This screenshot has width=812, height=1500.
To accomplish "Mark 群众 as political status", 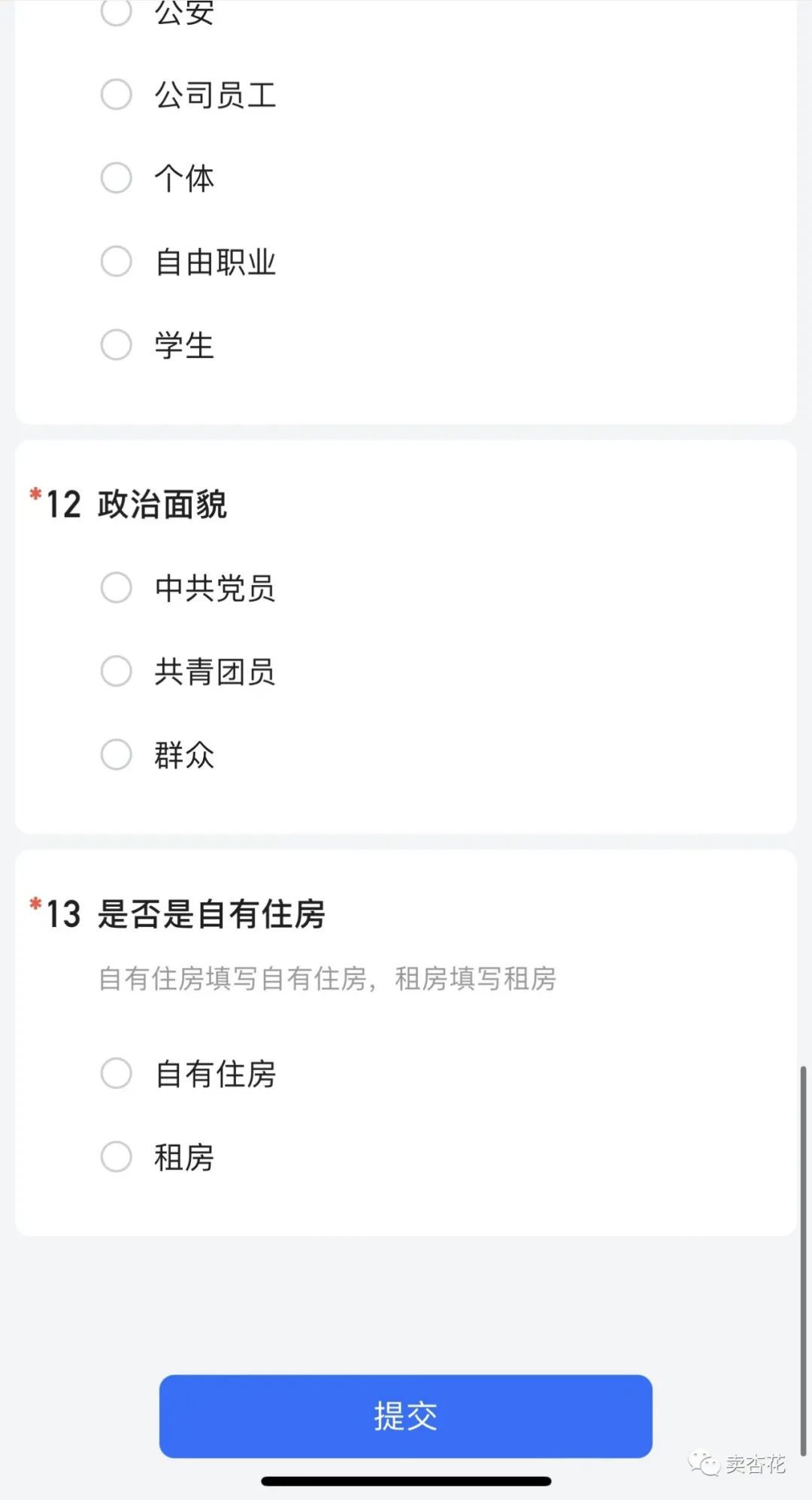I will click(x=117, y=755).
